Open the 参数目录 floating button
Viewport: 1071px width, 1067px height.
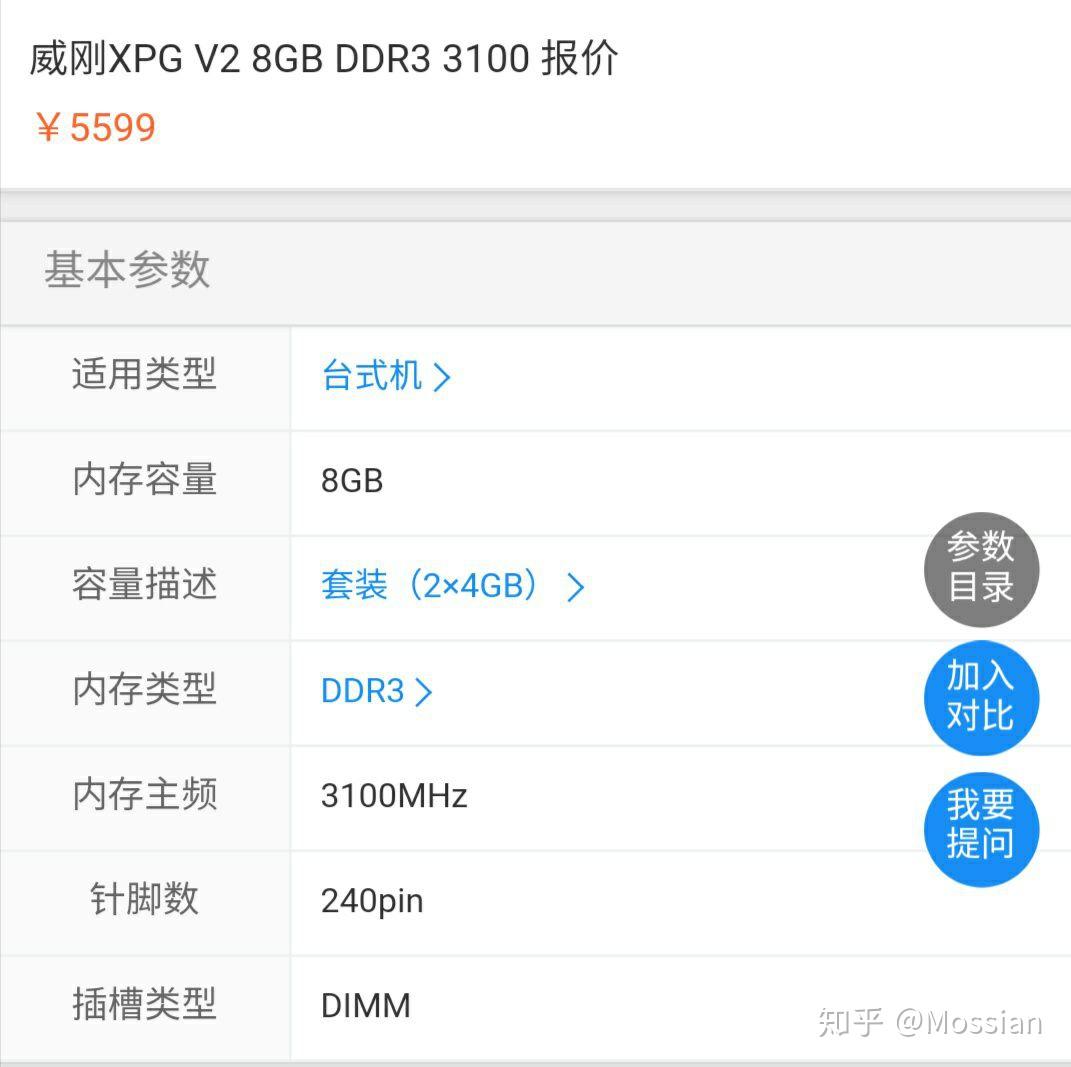click(x=981, y=567)
